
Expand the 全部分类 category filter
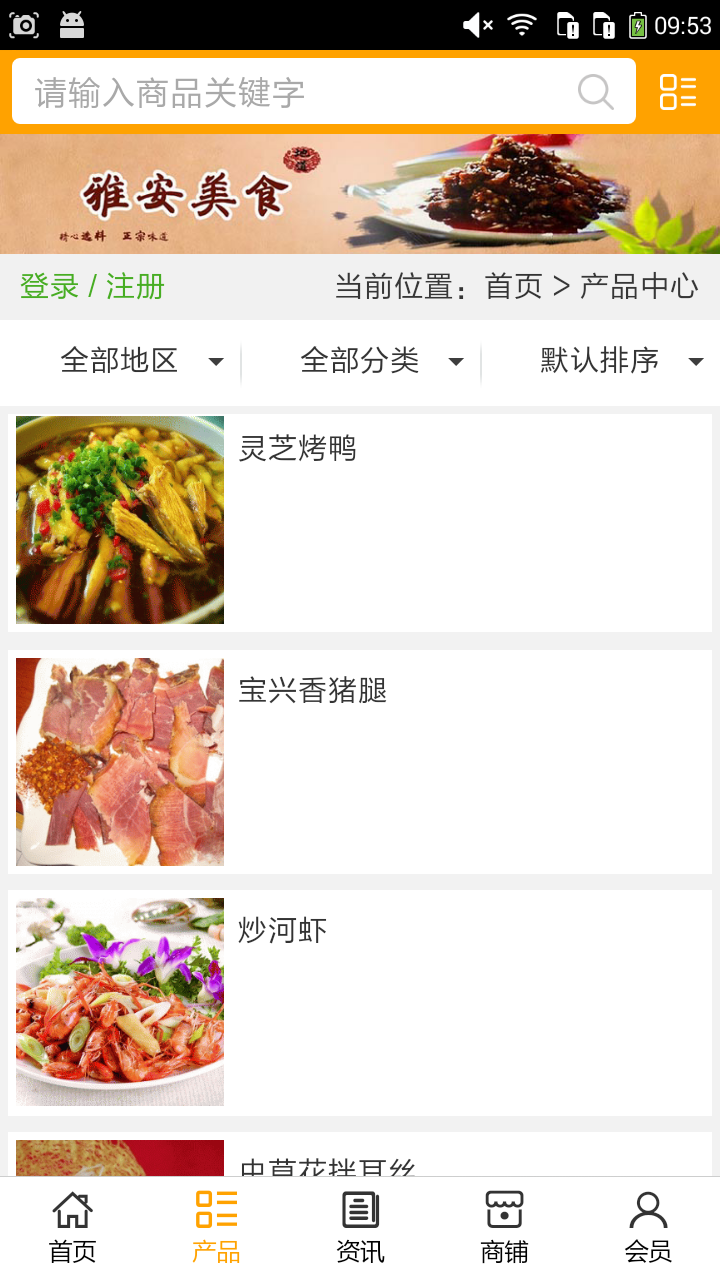380,361
